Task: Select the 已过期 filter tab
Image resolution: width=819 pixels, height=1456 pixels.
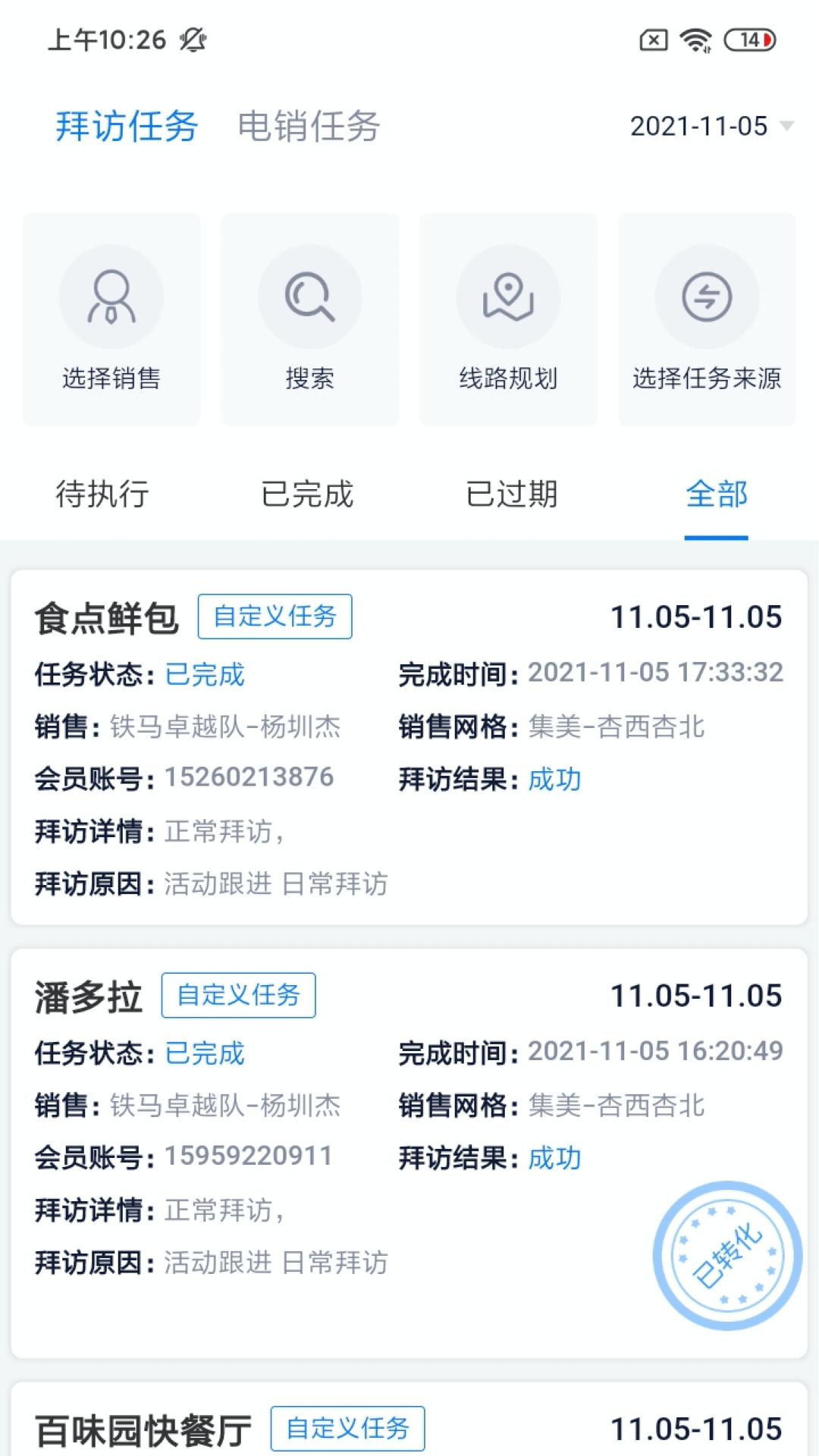Action: pyautogui.click(x=512, y=494)
